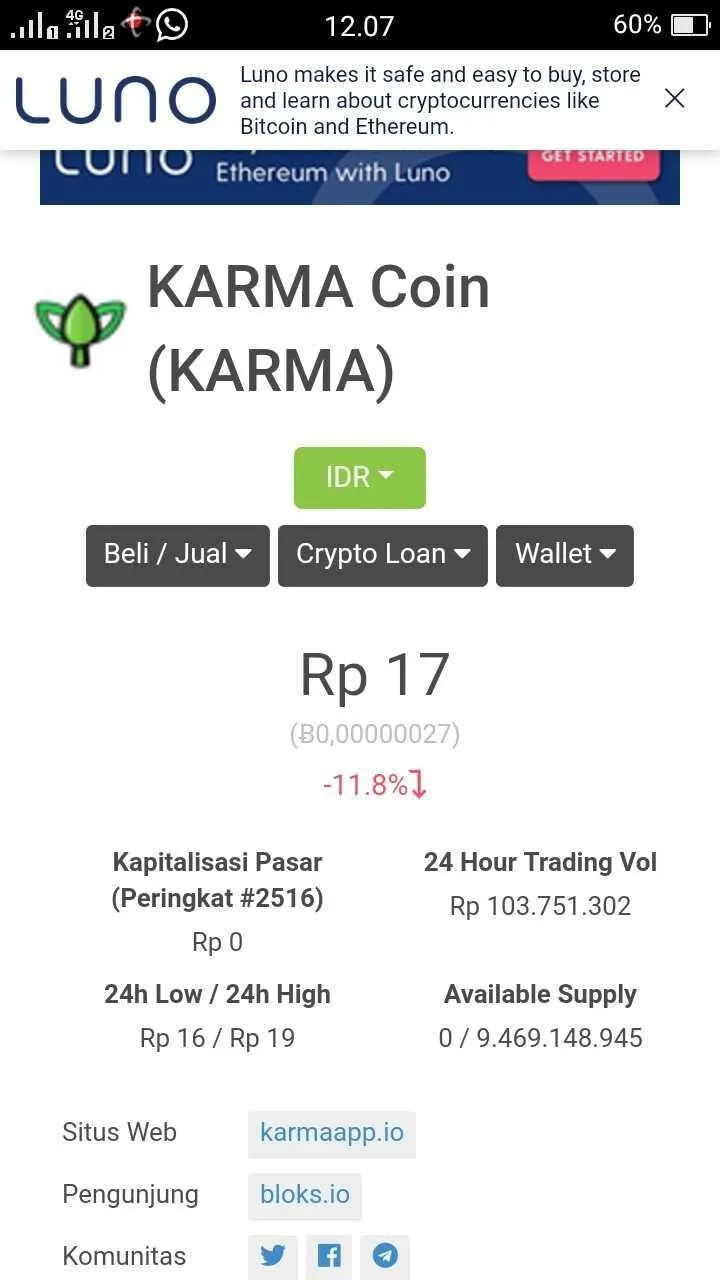Expand the Beli / Jual menu

click(x=178, y=555)
